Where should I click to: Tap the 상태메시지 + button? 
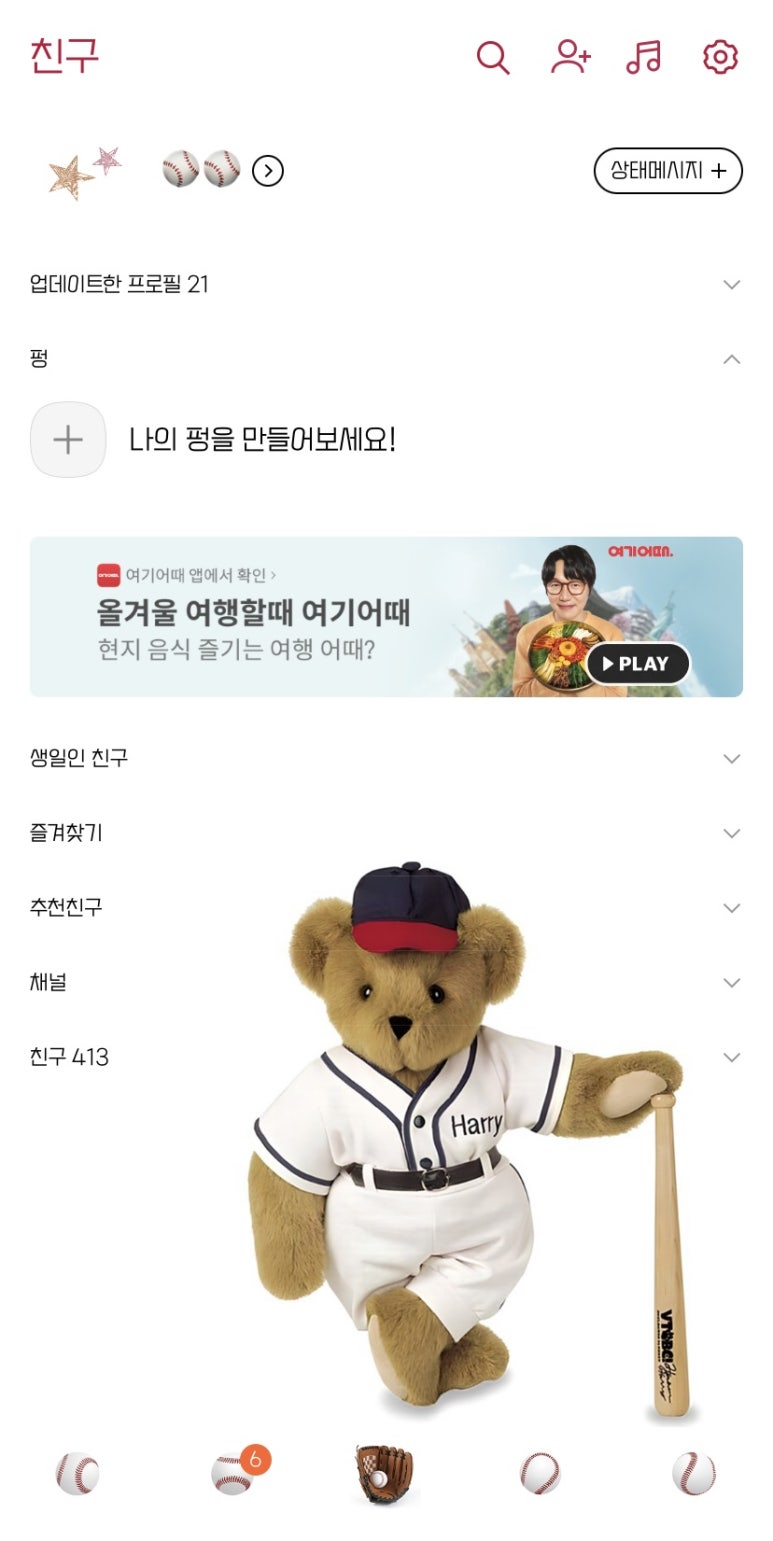[668, 171]
